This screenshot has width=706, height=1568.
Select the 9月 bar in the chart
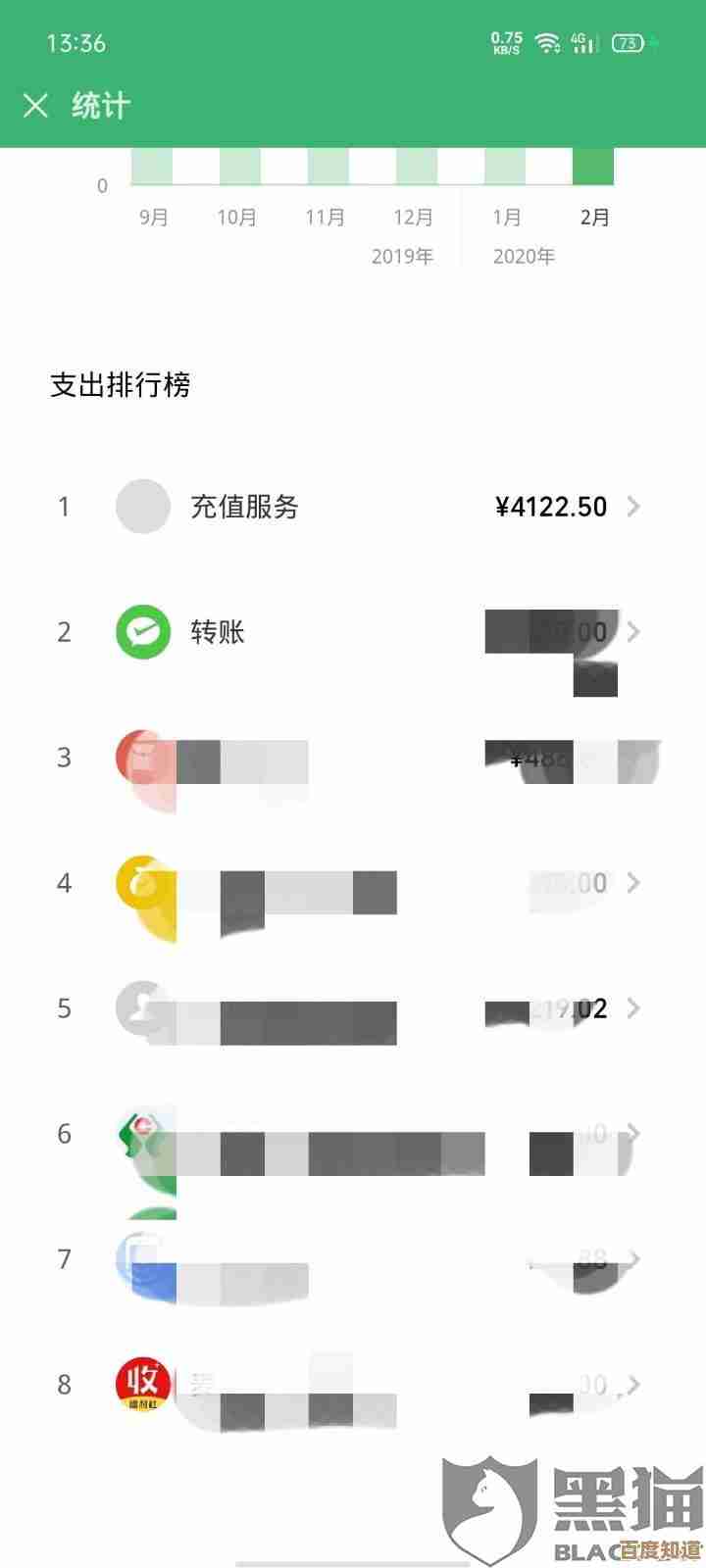pos(152,167)
